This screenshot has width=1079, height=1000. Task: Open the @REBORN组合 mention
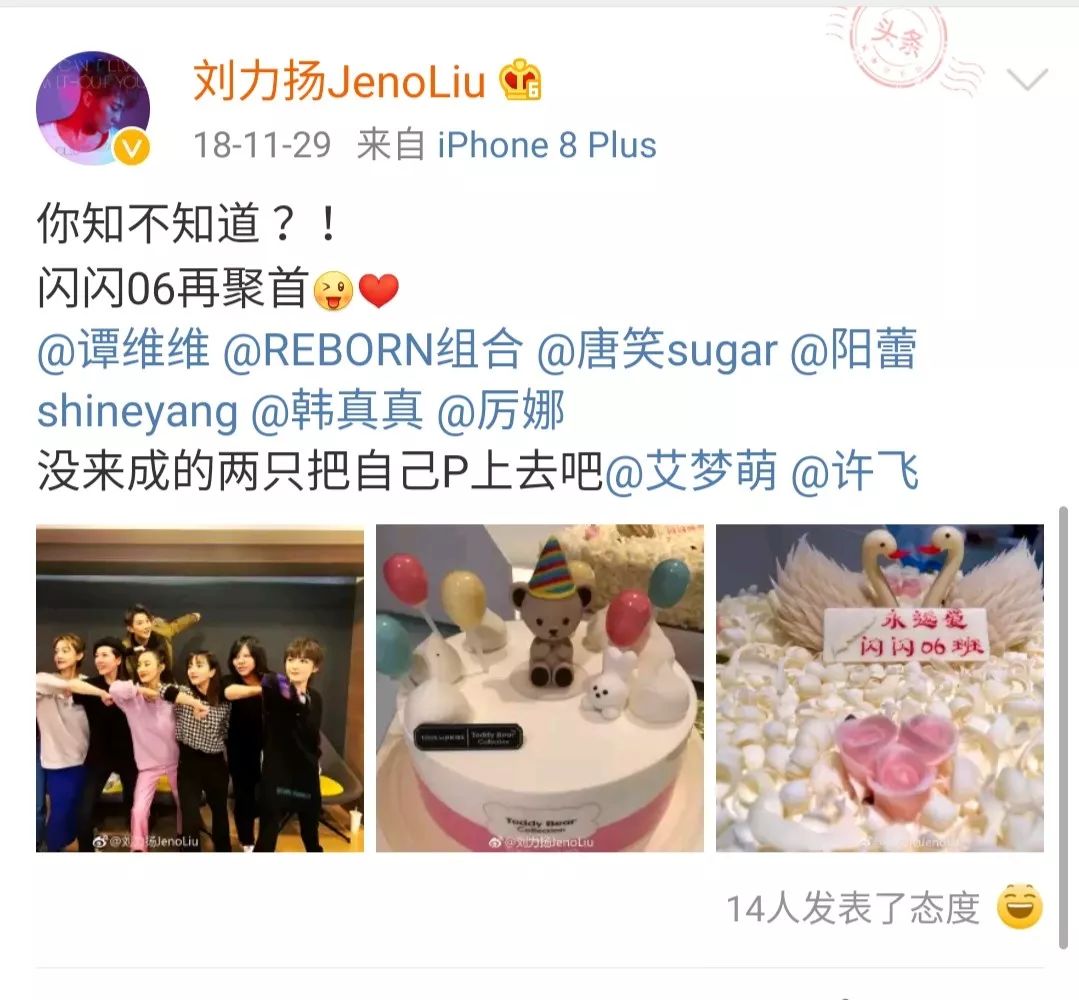(x=372, y=351)
